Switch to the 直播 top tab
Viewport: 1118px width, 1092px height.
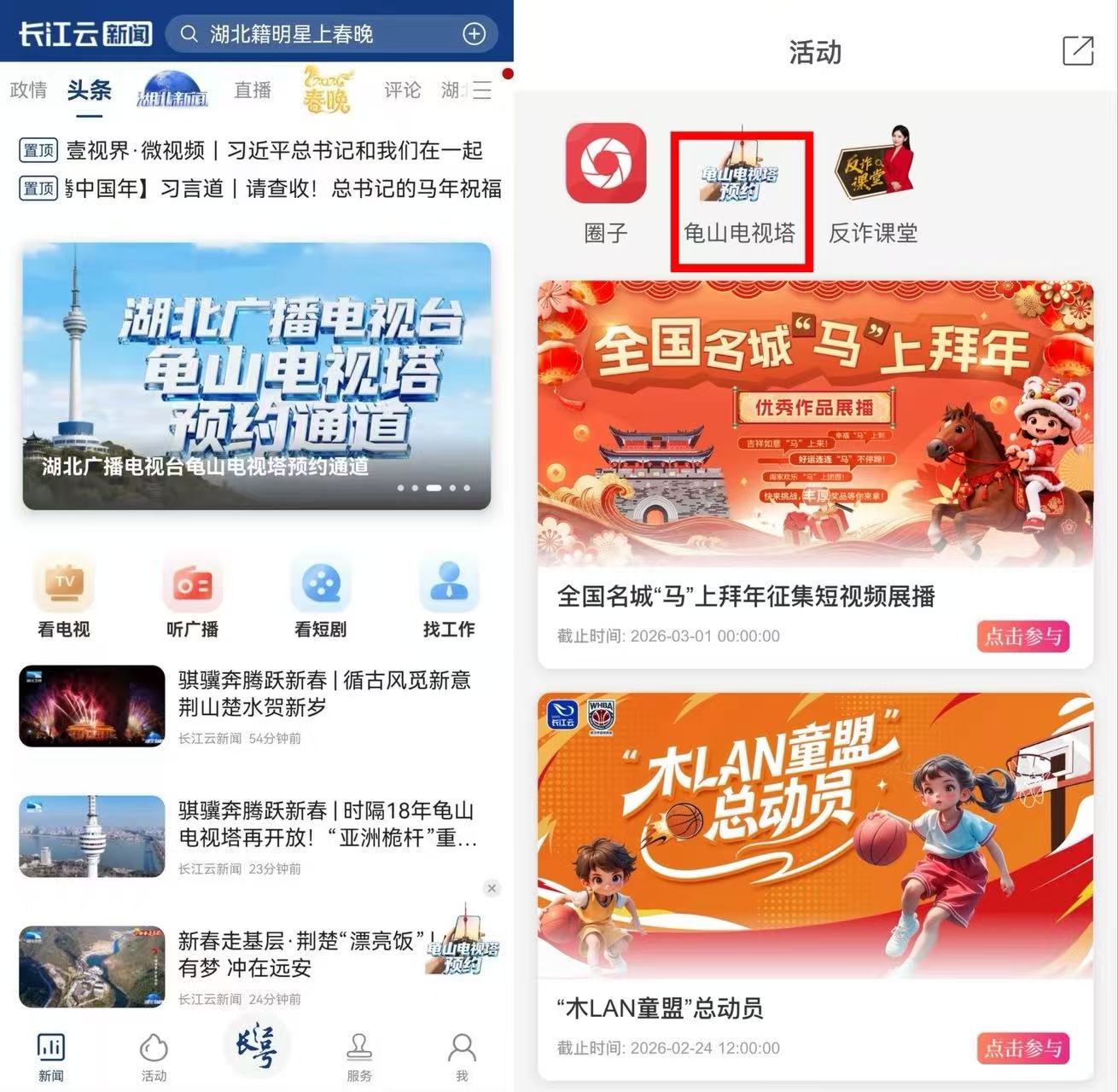pyautogui.click(x=253, y=90)
